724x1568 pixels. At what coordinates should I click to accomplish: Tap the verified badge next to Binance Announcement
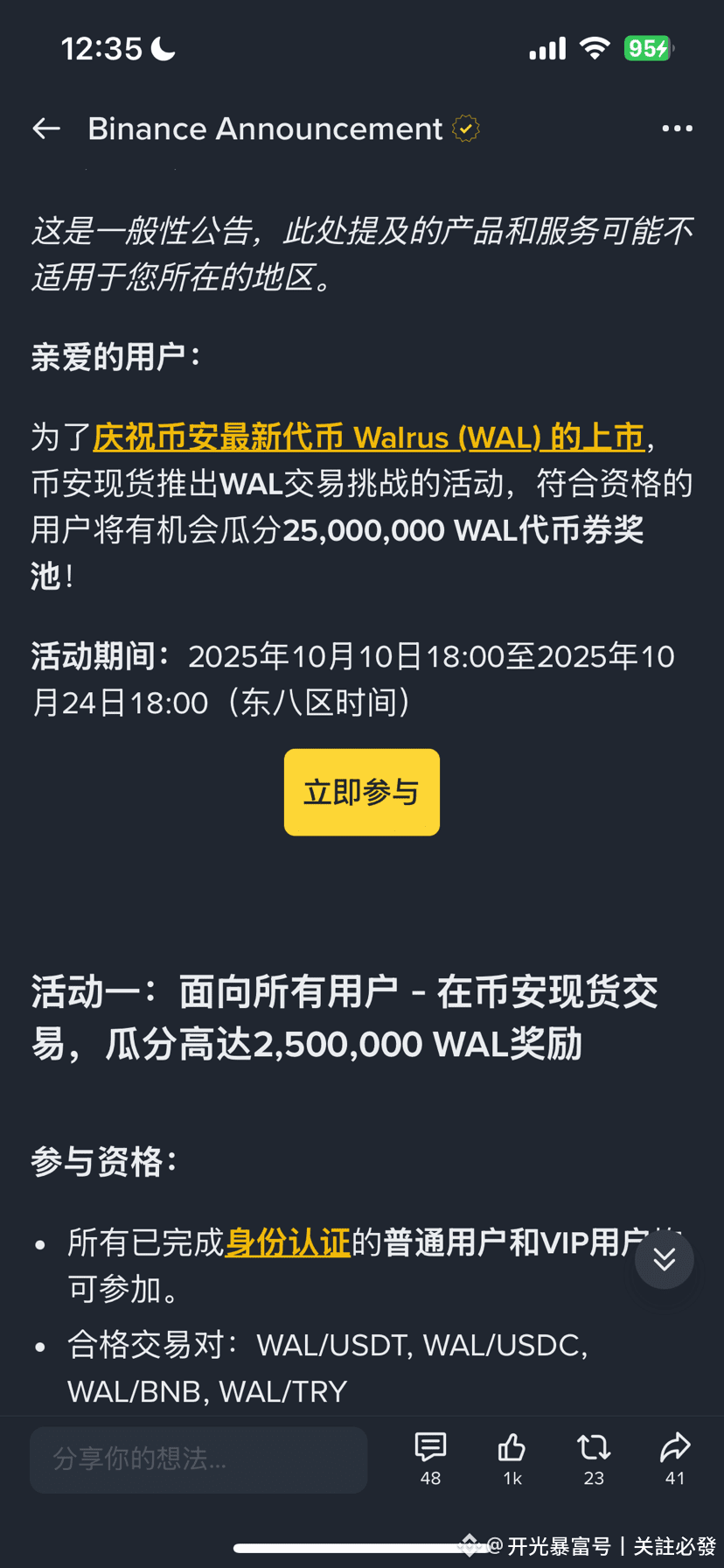(466, 128)
